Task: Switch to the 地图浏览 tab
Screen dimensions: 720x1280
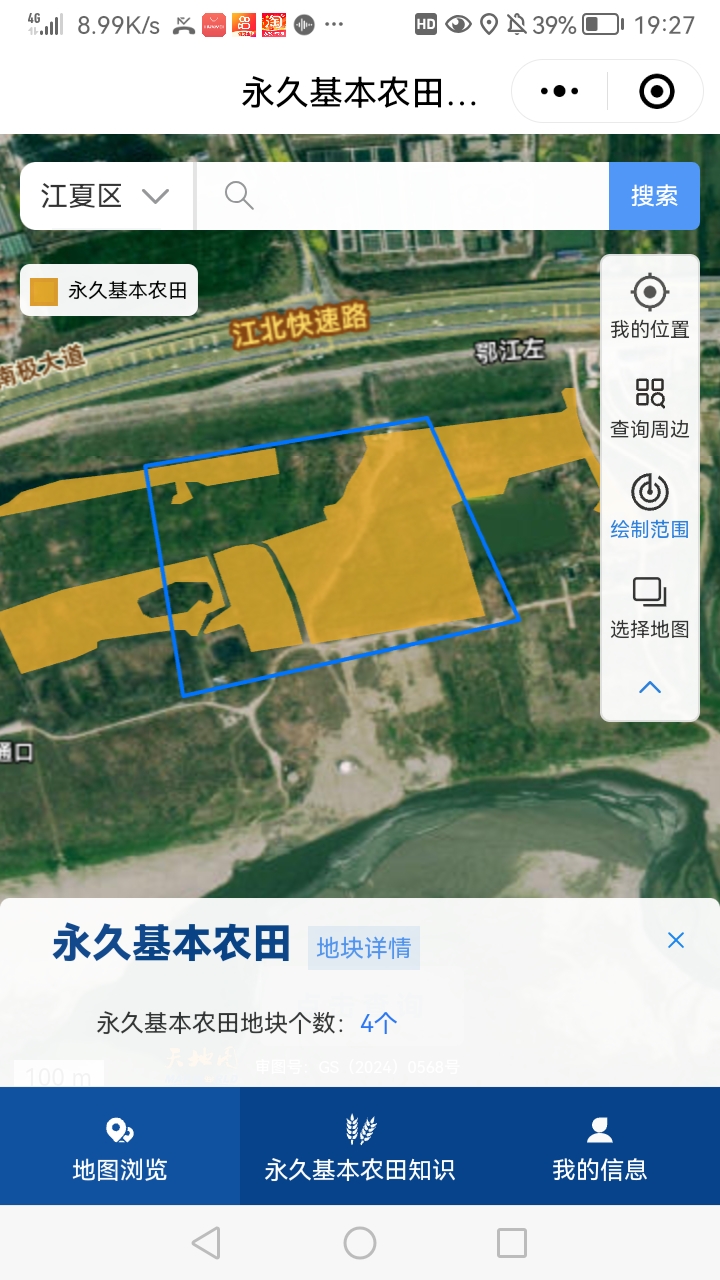Action: (120, 1148)
